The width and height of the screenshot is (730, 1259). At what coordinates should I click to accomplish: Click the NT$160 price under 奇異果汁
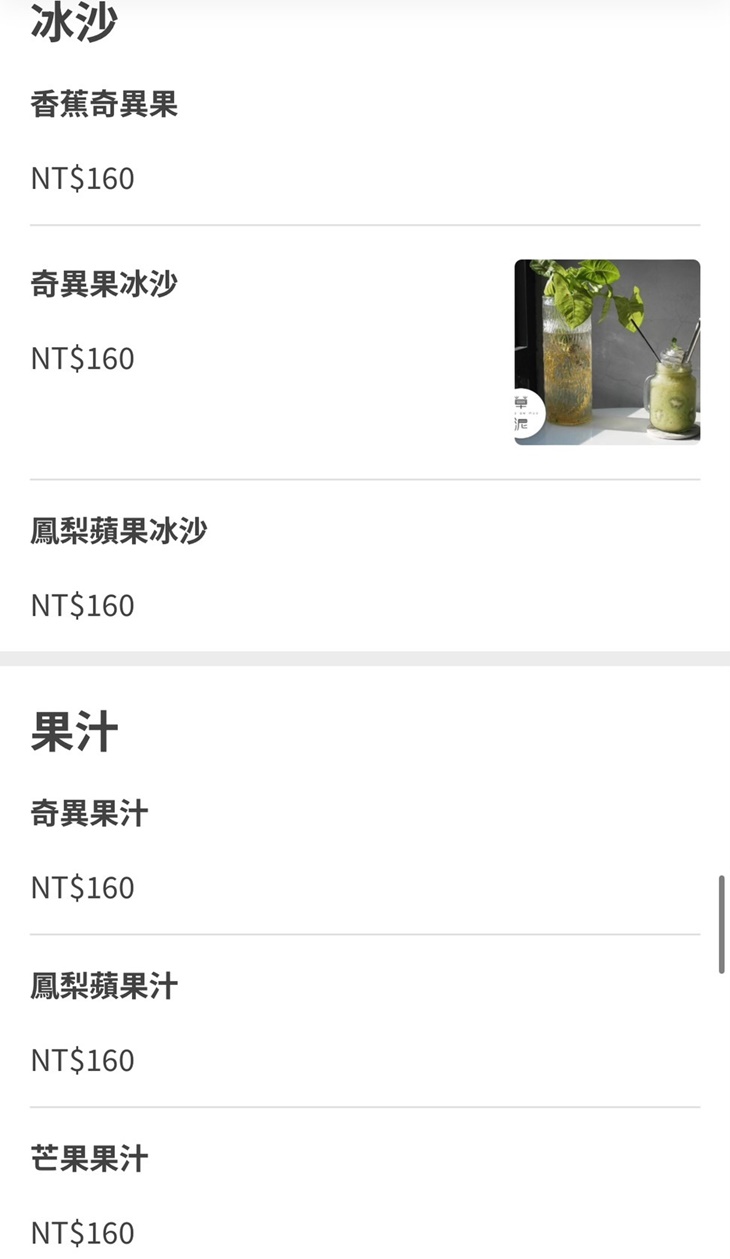pos(80,887)
